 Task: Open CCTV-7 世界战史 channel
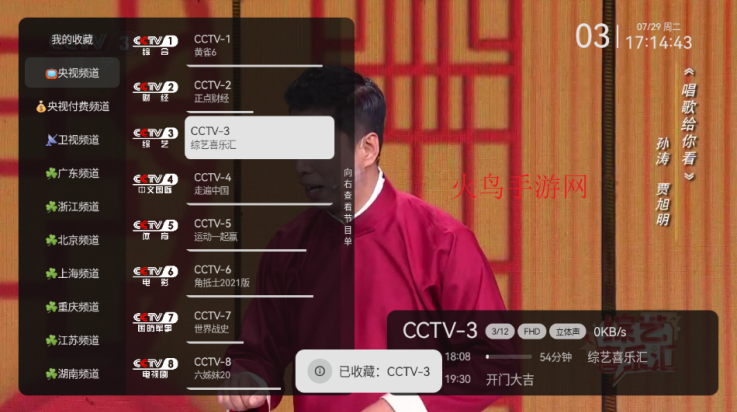[230, 321]
